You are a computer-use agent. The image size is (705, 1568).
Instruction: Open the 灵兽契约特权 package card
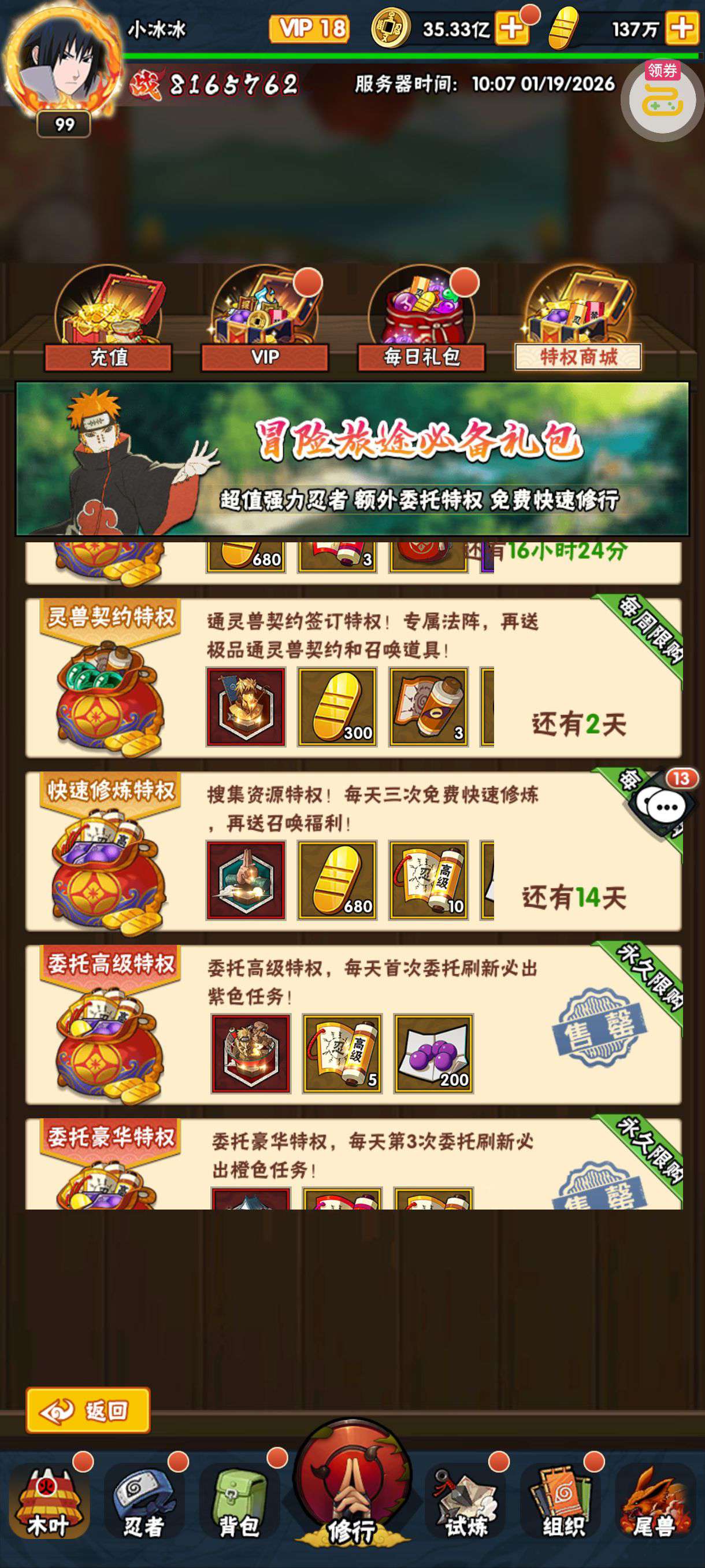[353, 678]
